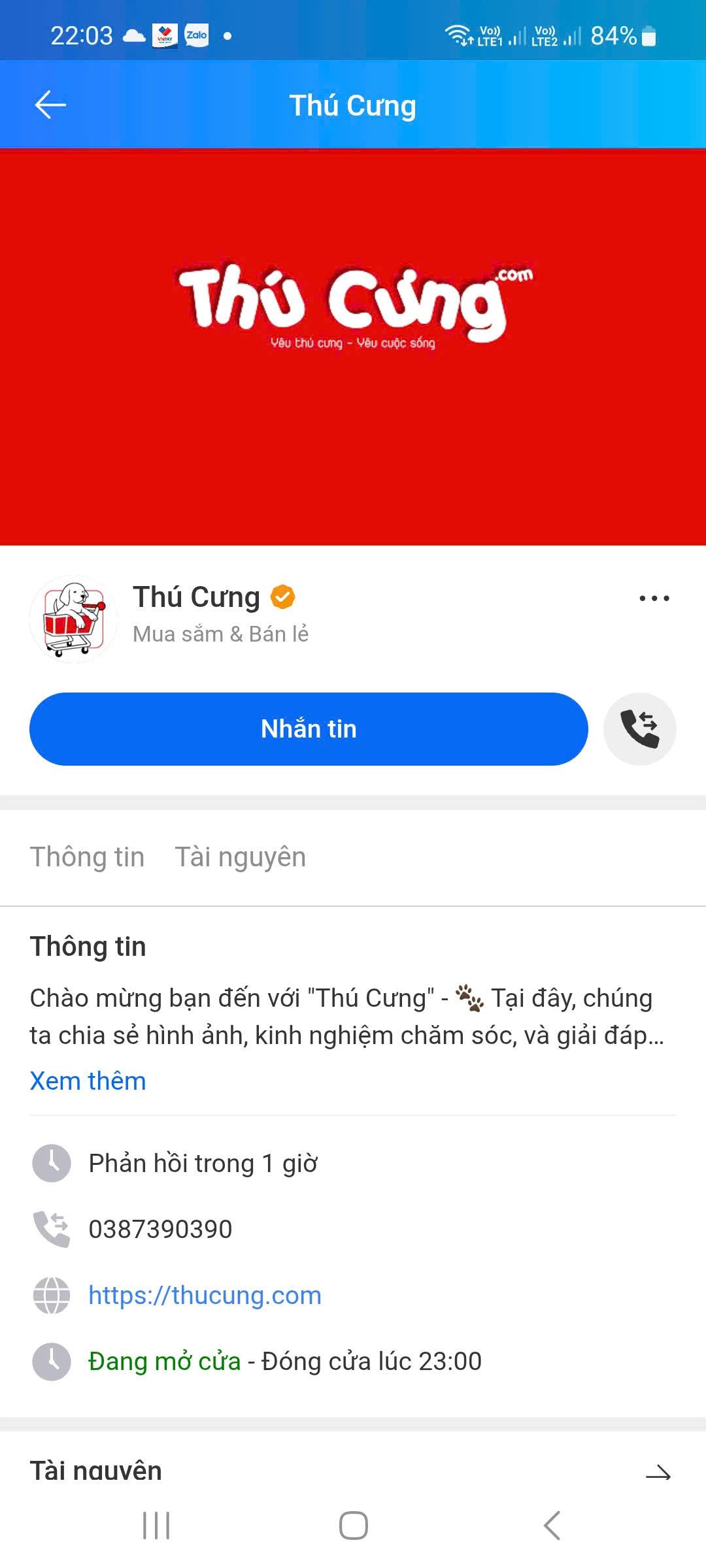View the red Thú Cưng cover image
Image resolution: width=706 pixels, height=1568 pixels.
[x=353, y=346]
